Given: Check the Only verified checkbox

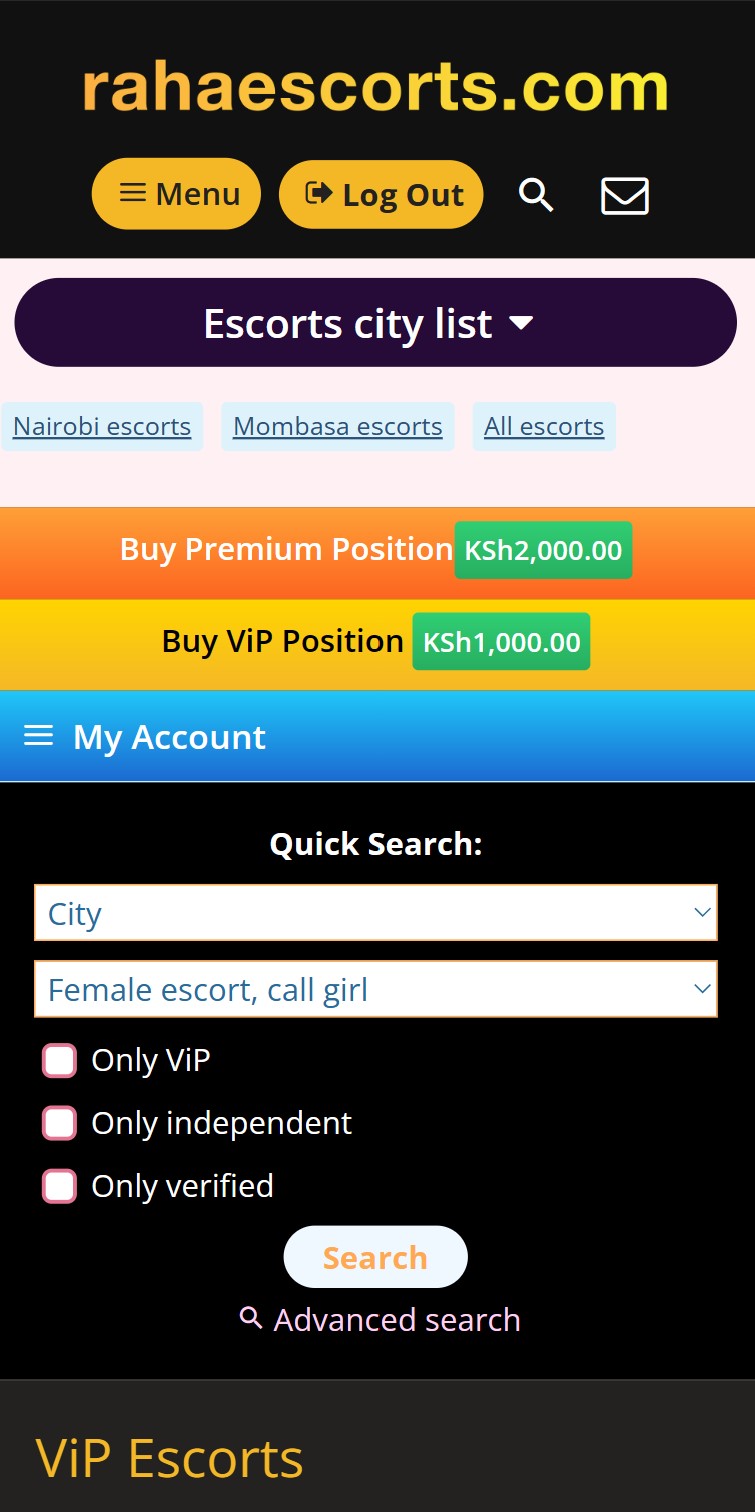Looking at the screenshot, I should point(59,1186).
